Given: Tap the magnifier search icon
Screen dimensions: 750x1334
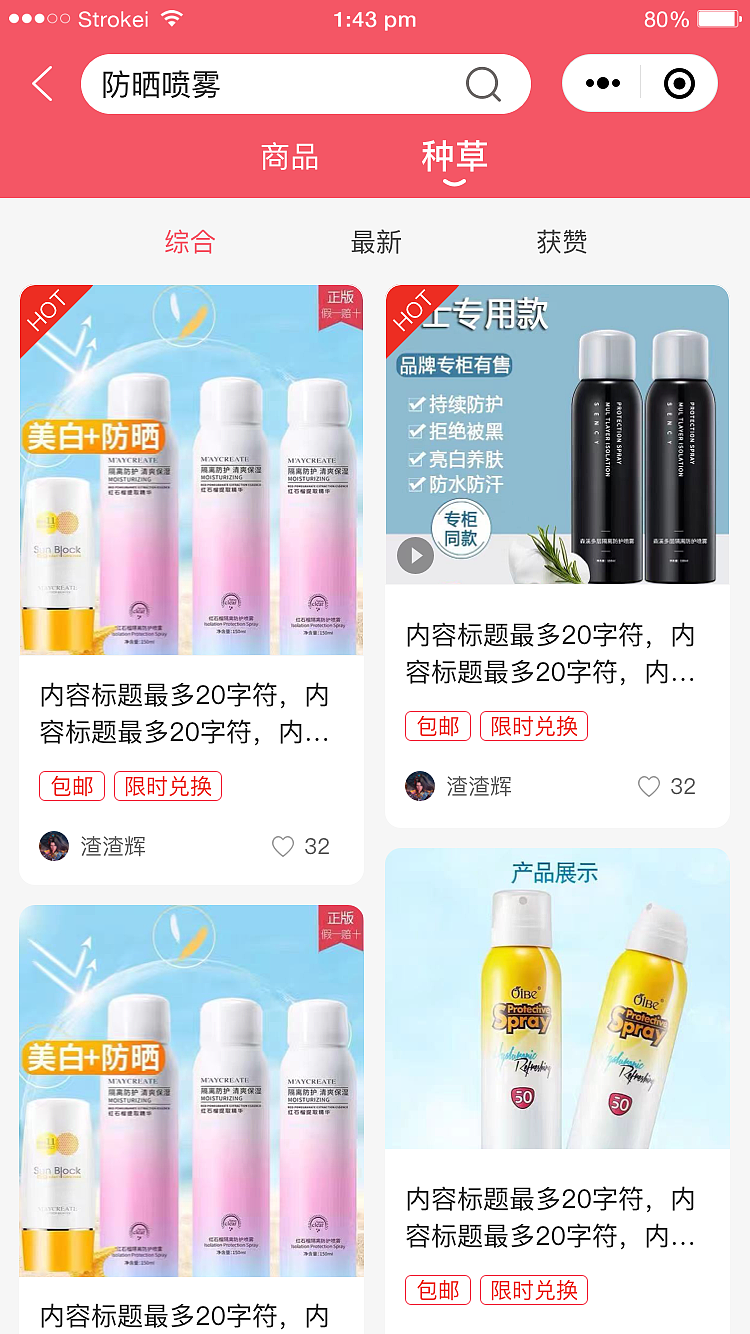Looking at the screenshot, I should coord(484,84).
